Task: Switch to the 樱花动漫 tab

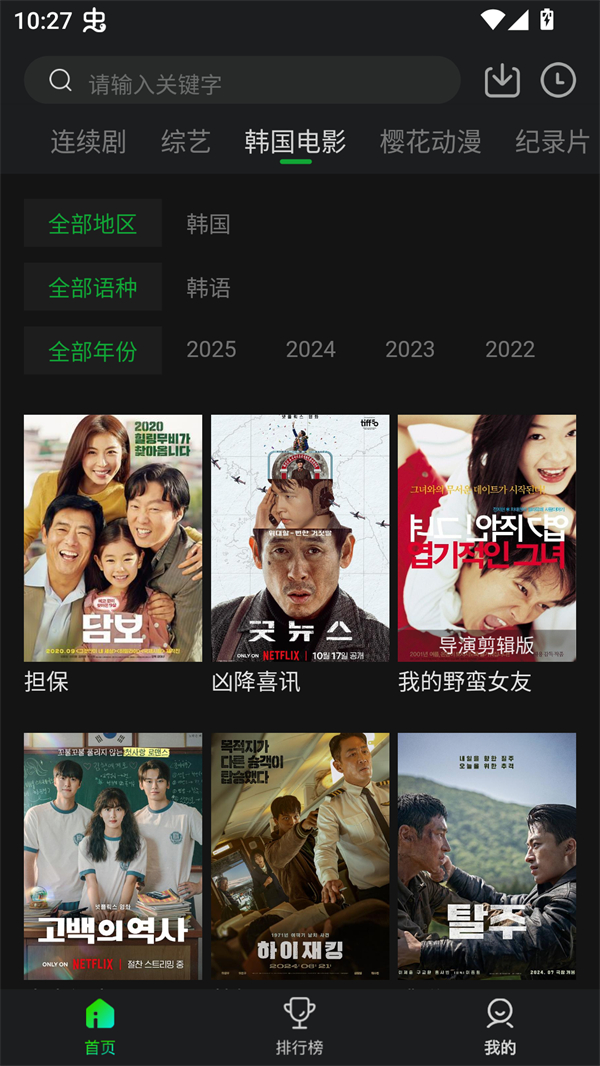Action: point(430,142)
